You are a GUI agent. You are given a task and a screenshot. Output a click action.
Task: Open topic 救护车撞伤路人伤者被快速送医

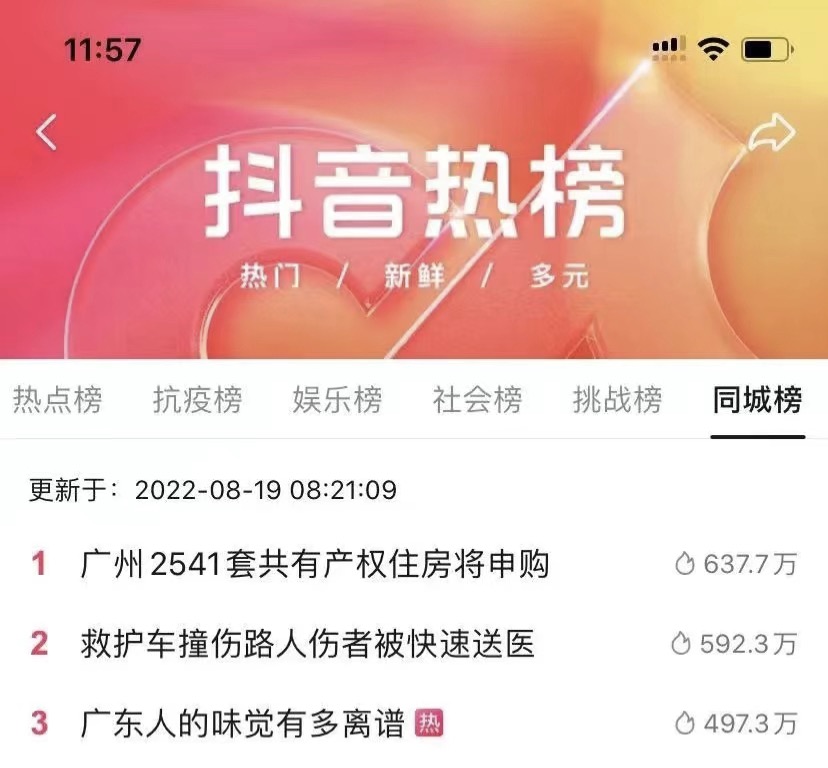pos(307,643)
